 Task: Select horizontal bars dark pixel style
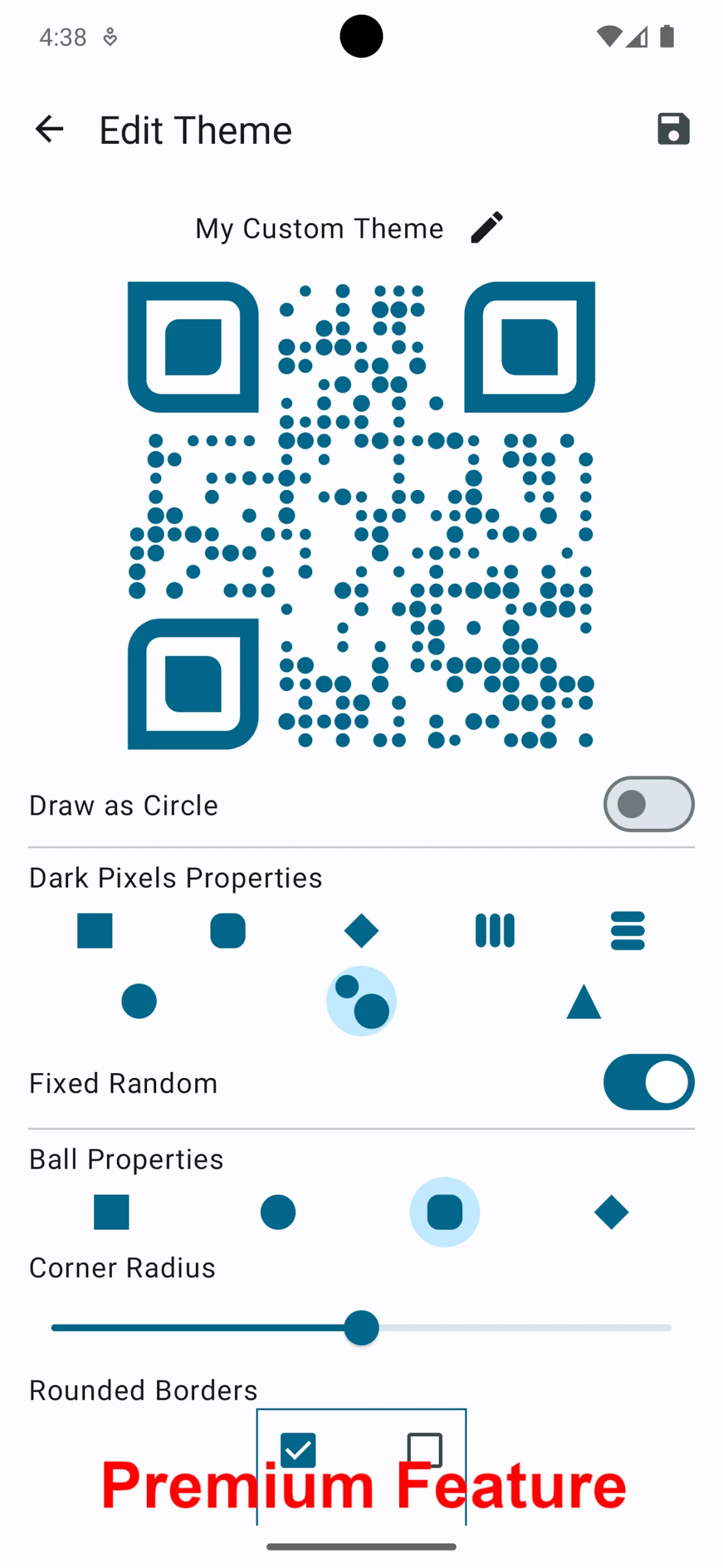click(x=627, y=930)
